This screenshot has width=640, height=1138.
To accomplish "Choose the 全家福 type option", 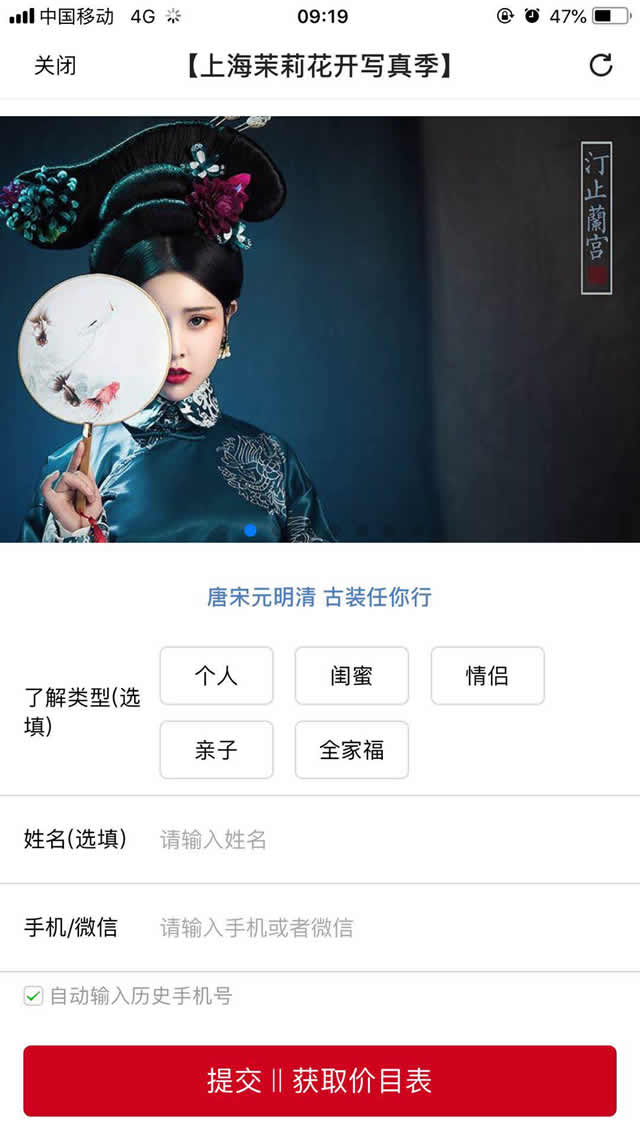I will 352,750.
